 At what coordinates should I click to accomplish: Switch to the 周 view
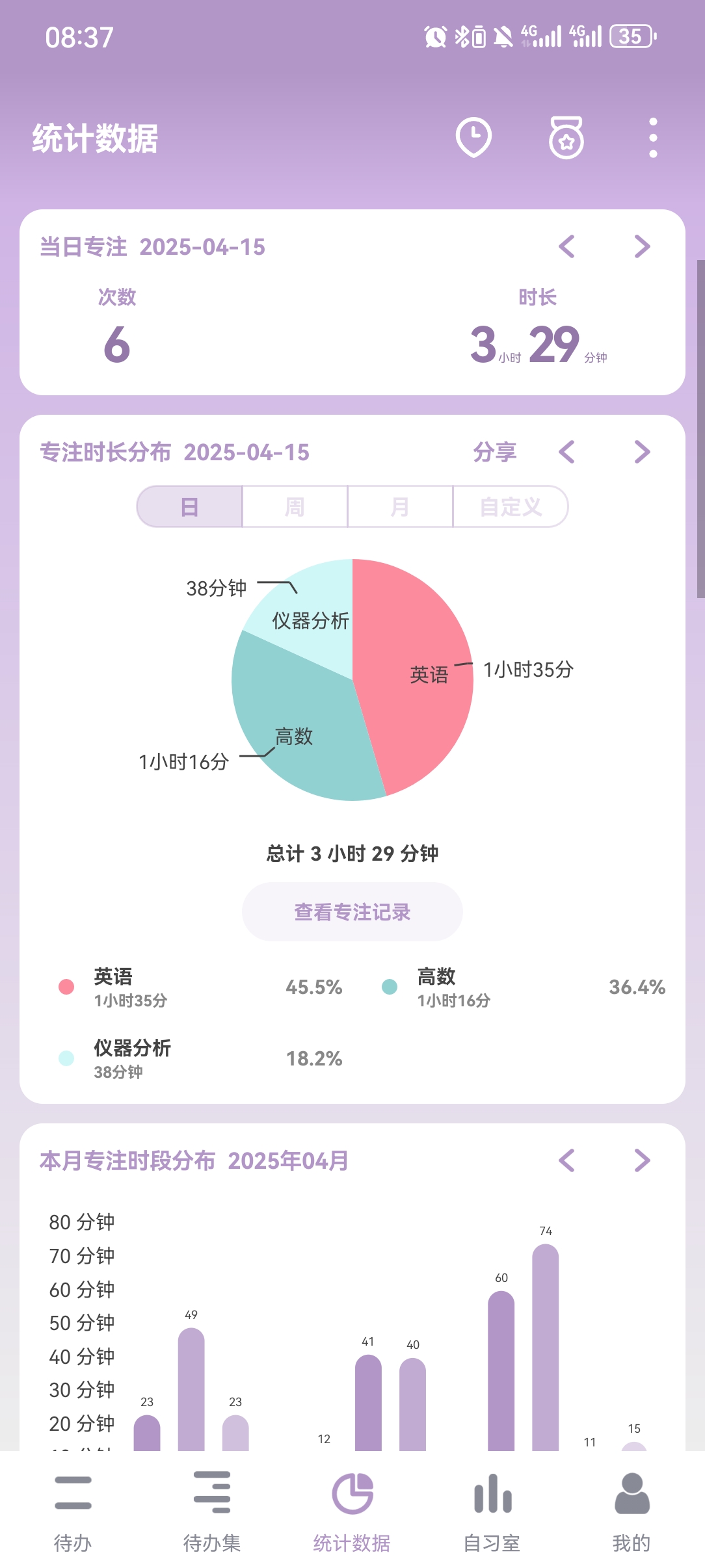(295, 506)
